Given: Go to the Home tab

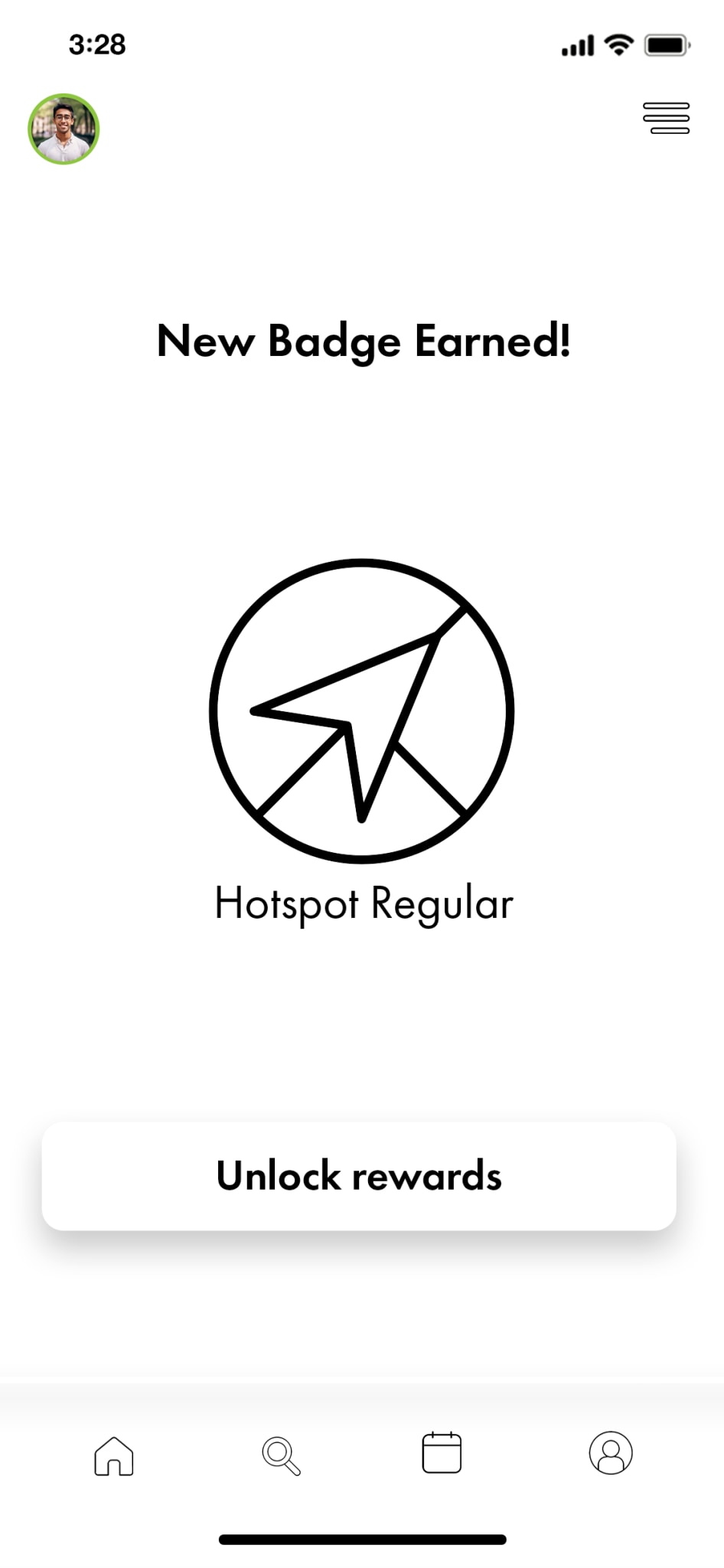Looking at the screenshot, I should (x=114, y=1455).
